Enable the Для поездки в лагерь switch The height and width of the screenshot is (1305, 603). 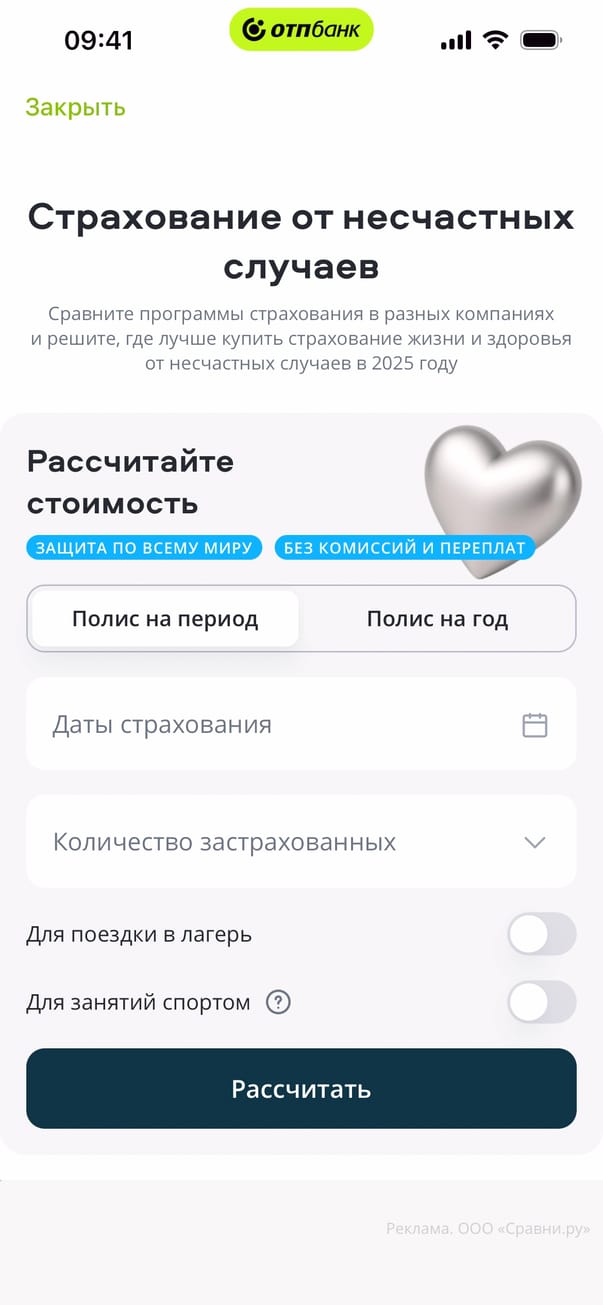541,935
